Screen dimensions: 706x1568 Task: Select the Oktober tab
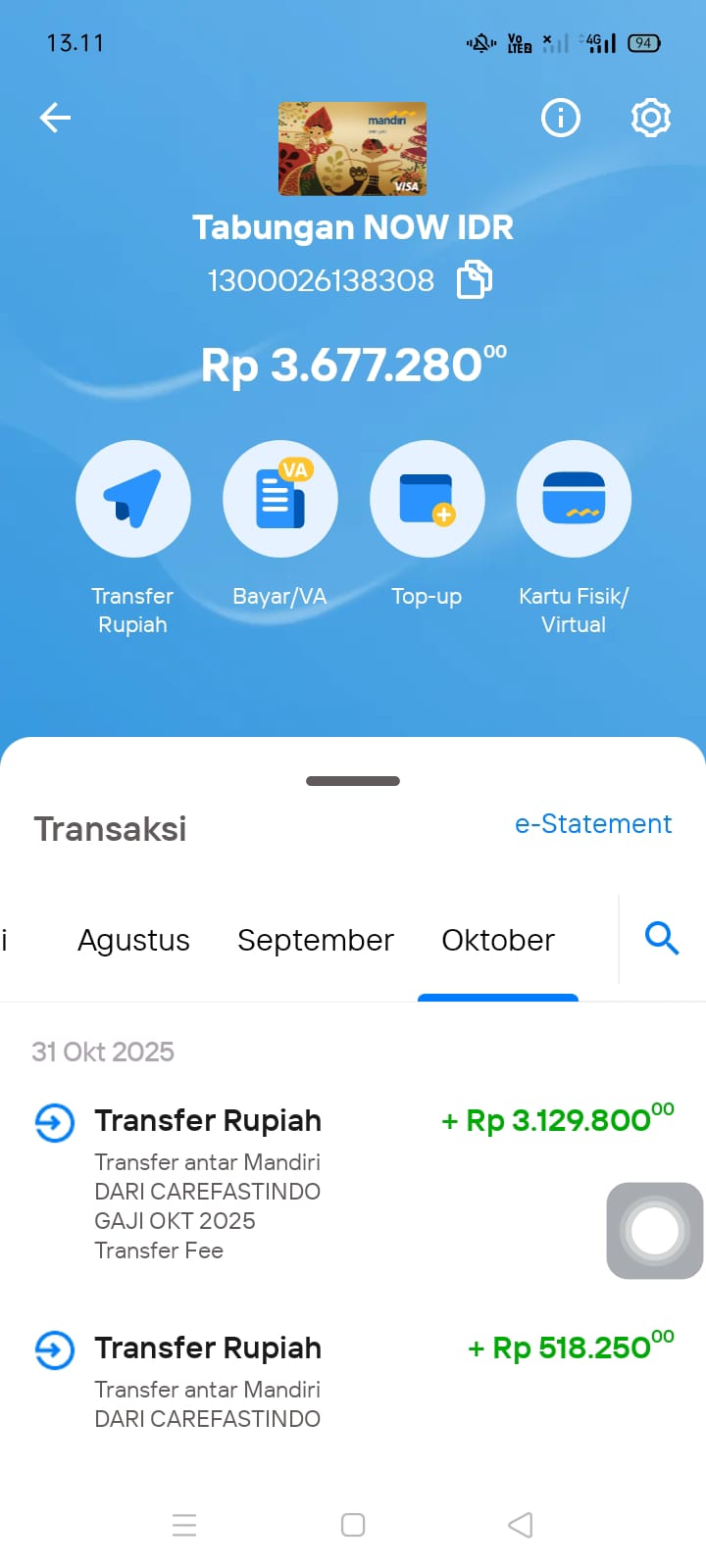coord(498,940)
